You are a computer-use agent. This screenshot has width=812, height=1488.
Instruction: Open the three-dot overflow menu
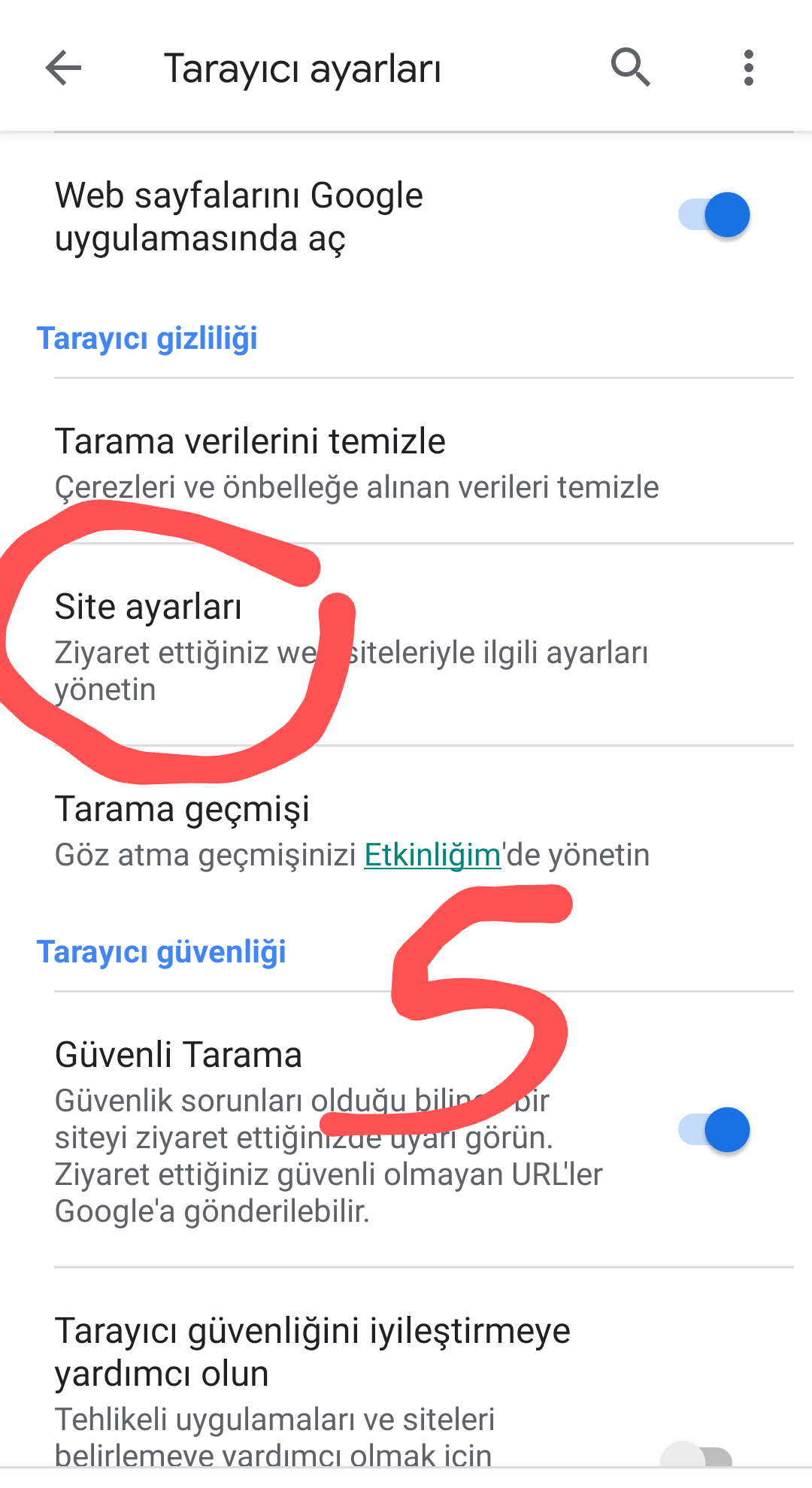point(748,68)
